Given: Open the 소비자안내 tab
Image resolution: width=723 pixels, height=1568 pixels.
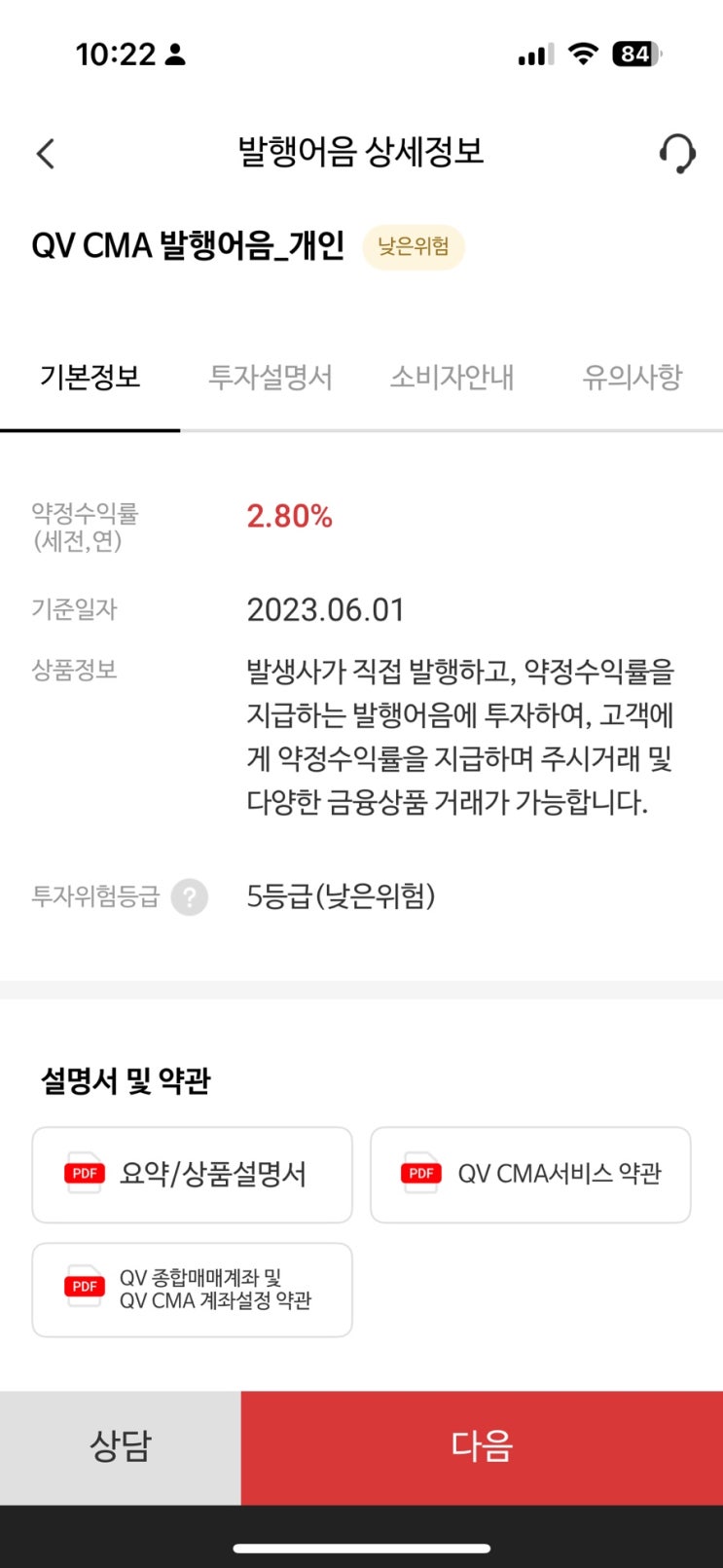Looking at the screenshot, I should [x=452, y=379].
